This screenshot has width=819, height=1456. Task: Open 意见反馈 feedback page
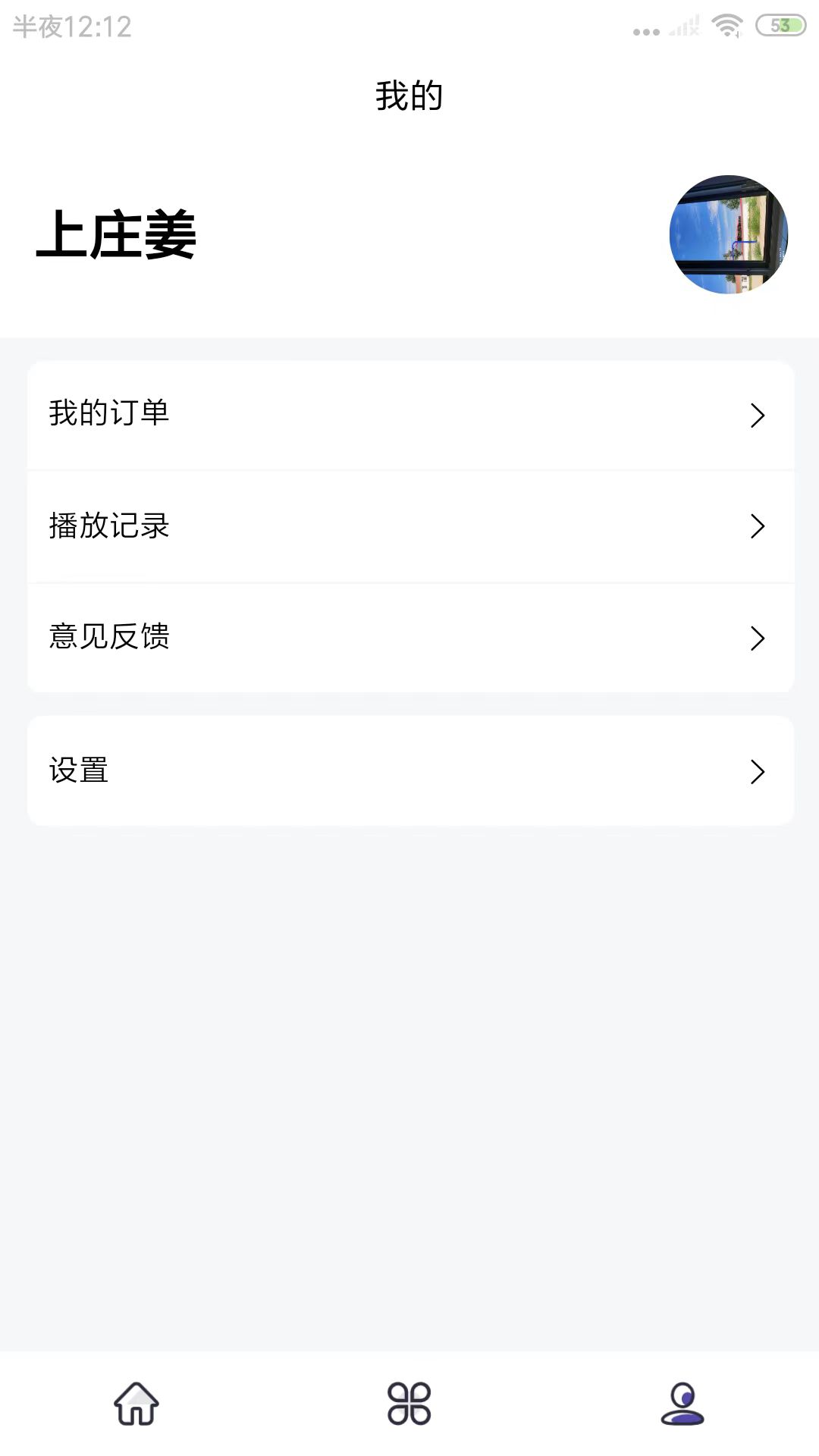click(409, 637)
